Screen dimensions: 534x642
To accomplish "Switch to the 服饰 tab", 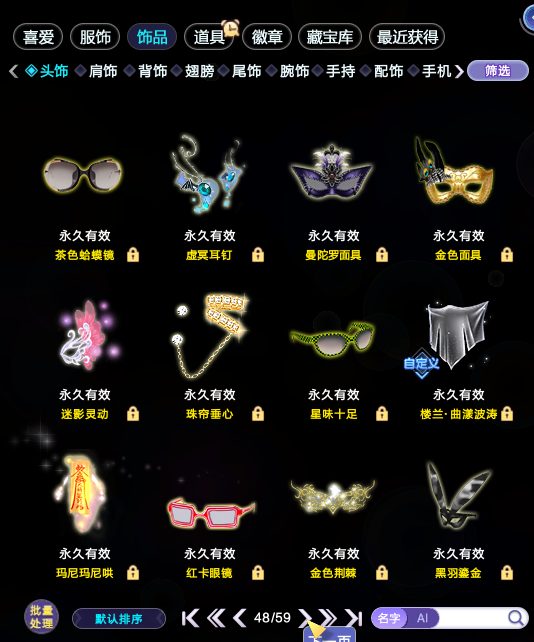I will [95, 37].
